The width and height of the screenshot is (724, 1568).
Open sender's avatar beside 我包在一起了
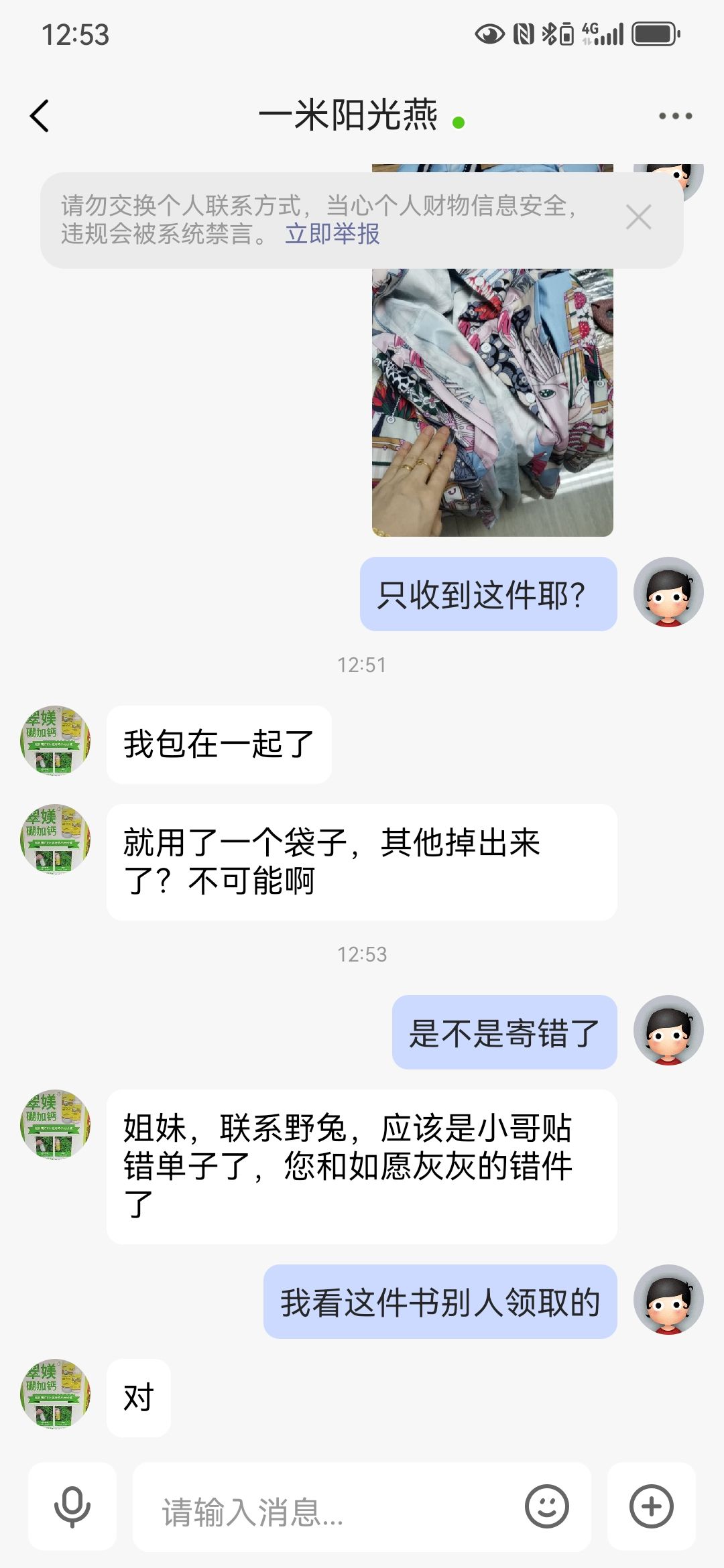56,740
